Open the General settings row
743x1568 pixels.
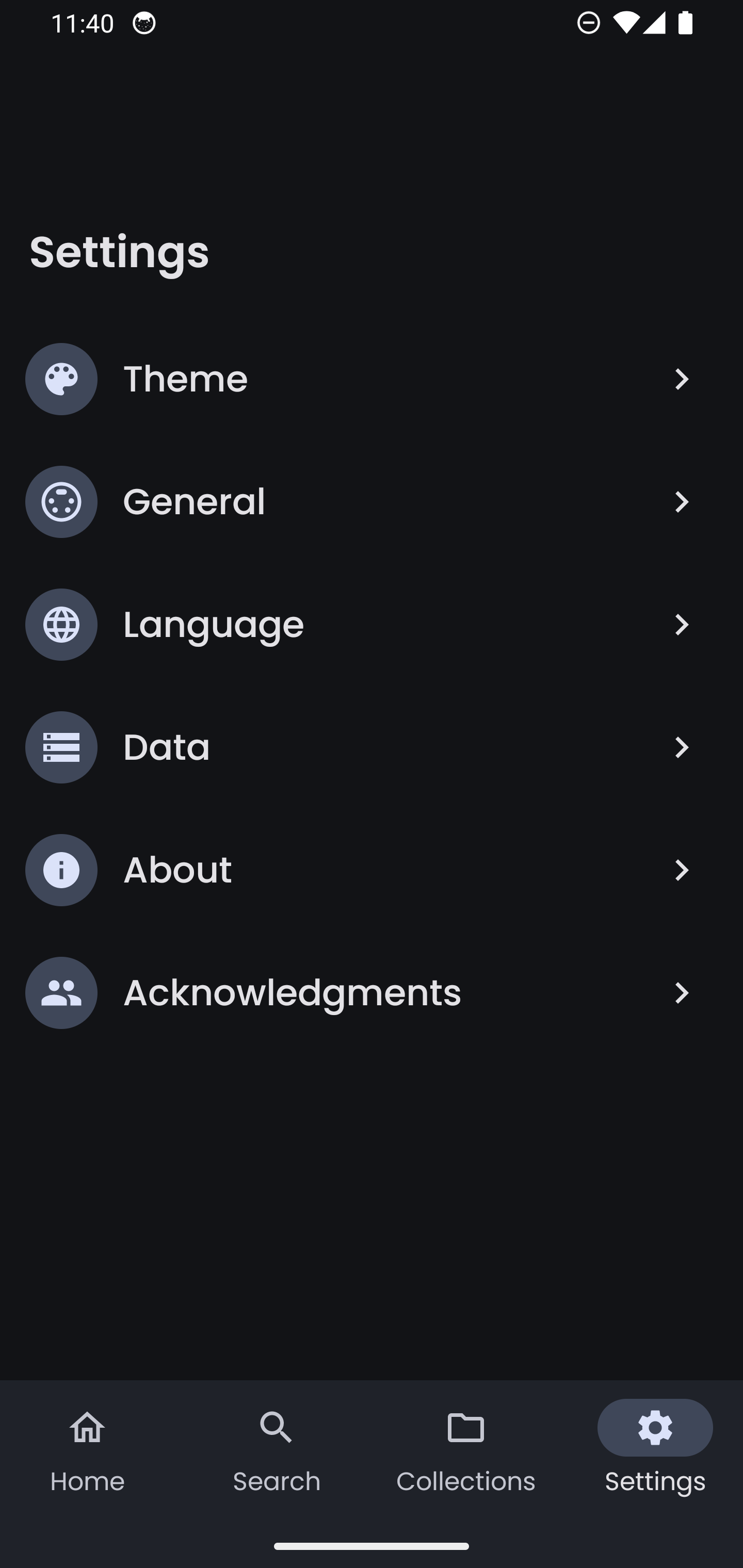370,502
